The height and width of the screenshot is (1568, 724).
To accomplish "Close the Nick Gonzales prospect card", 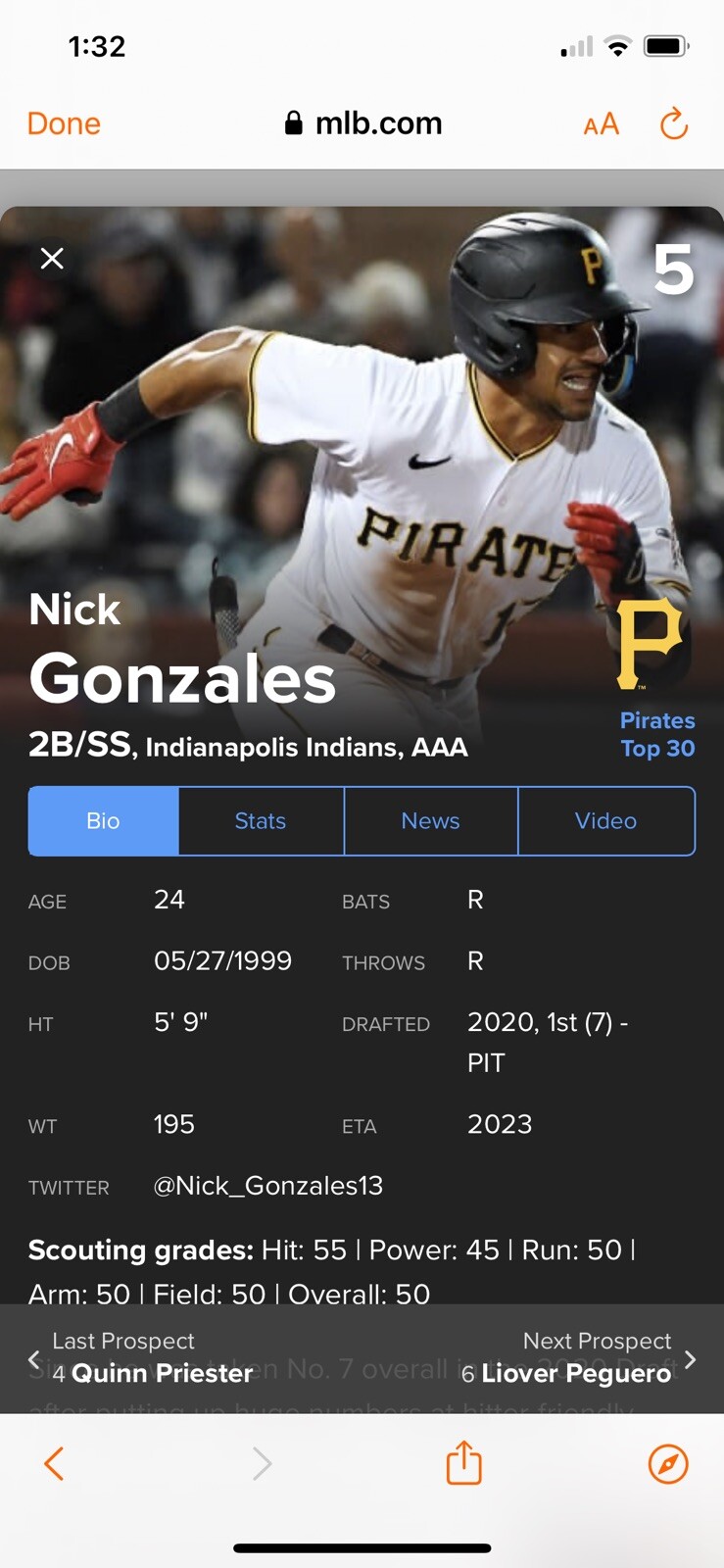I will coord(52,258).
